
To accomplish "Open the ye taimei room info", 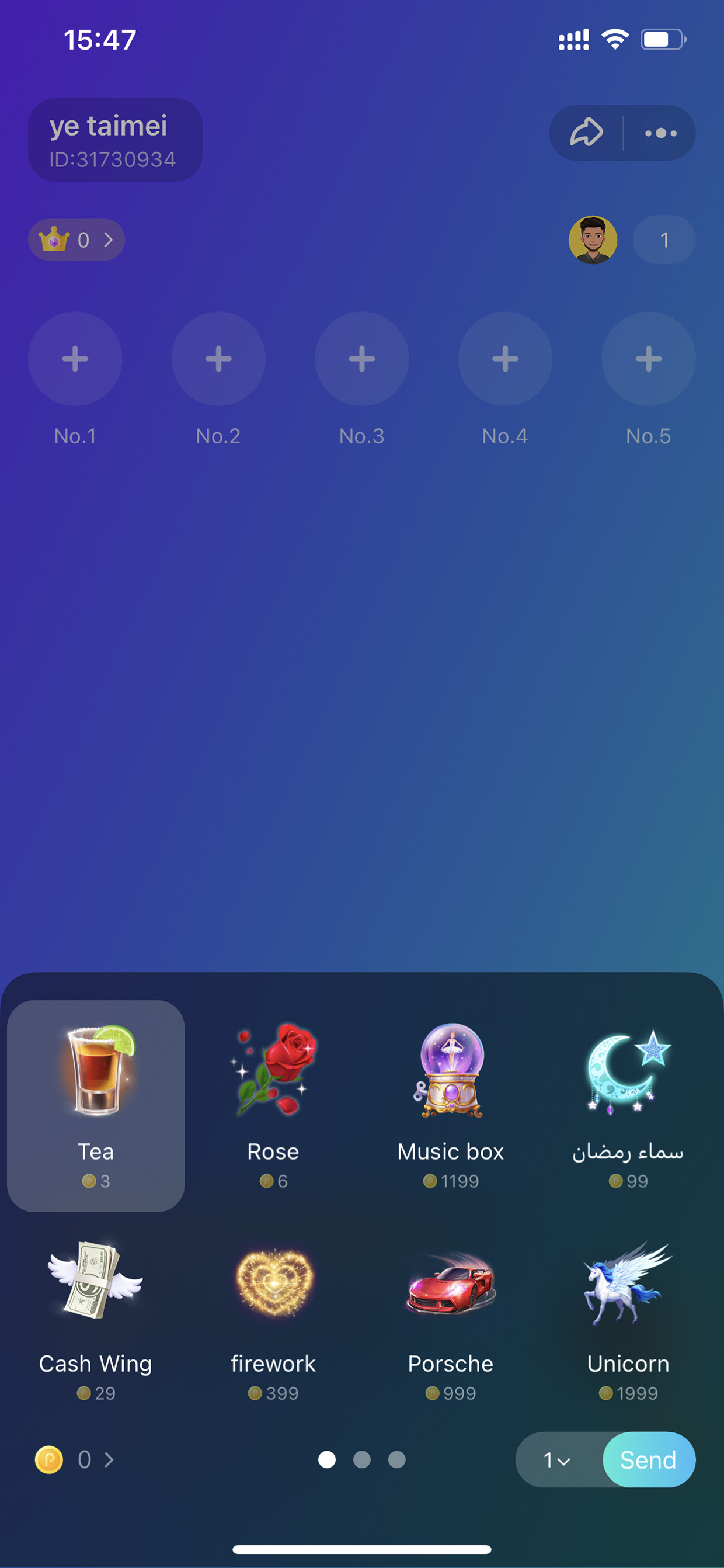I will (116, 140).
